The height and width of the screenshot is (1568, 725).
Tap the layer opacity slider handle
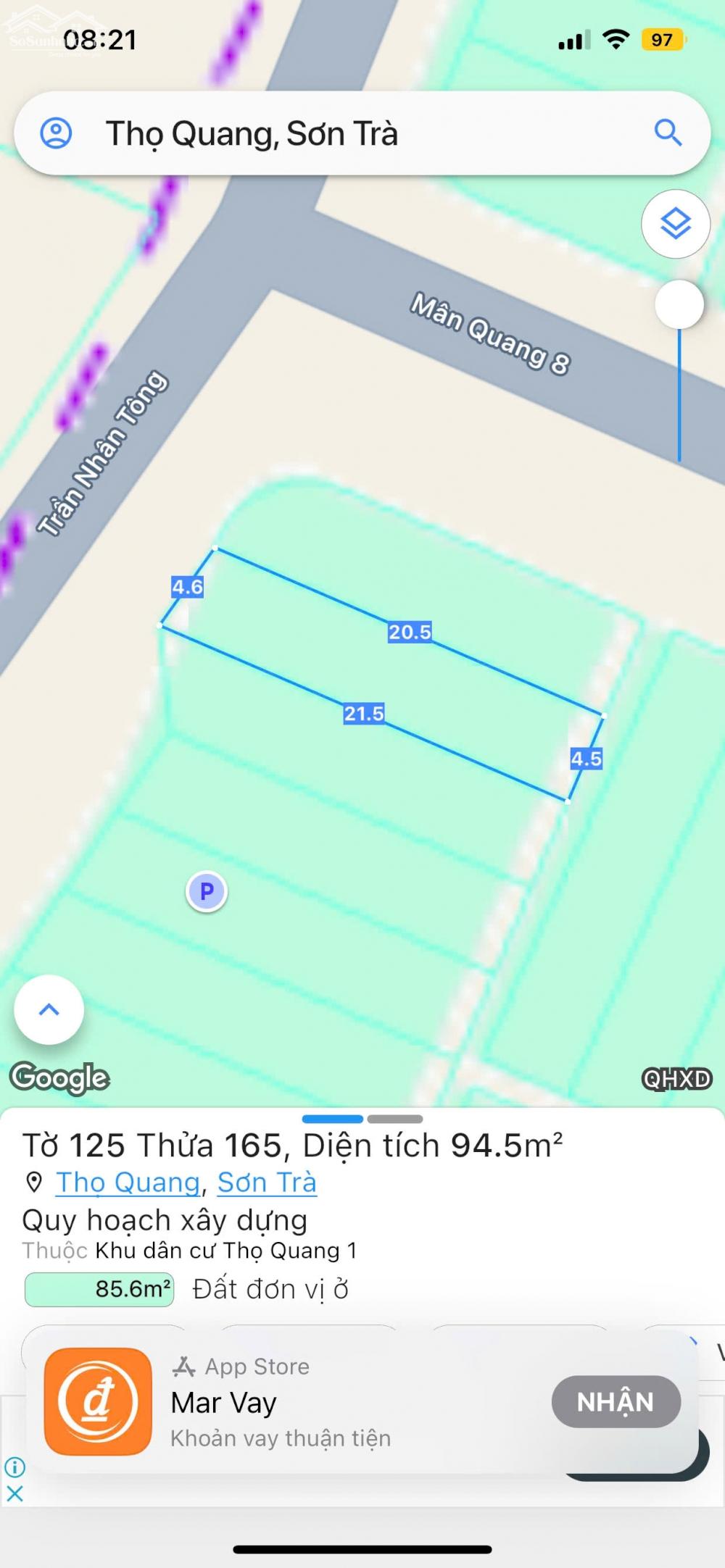679,305
